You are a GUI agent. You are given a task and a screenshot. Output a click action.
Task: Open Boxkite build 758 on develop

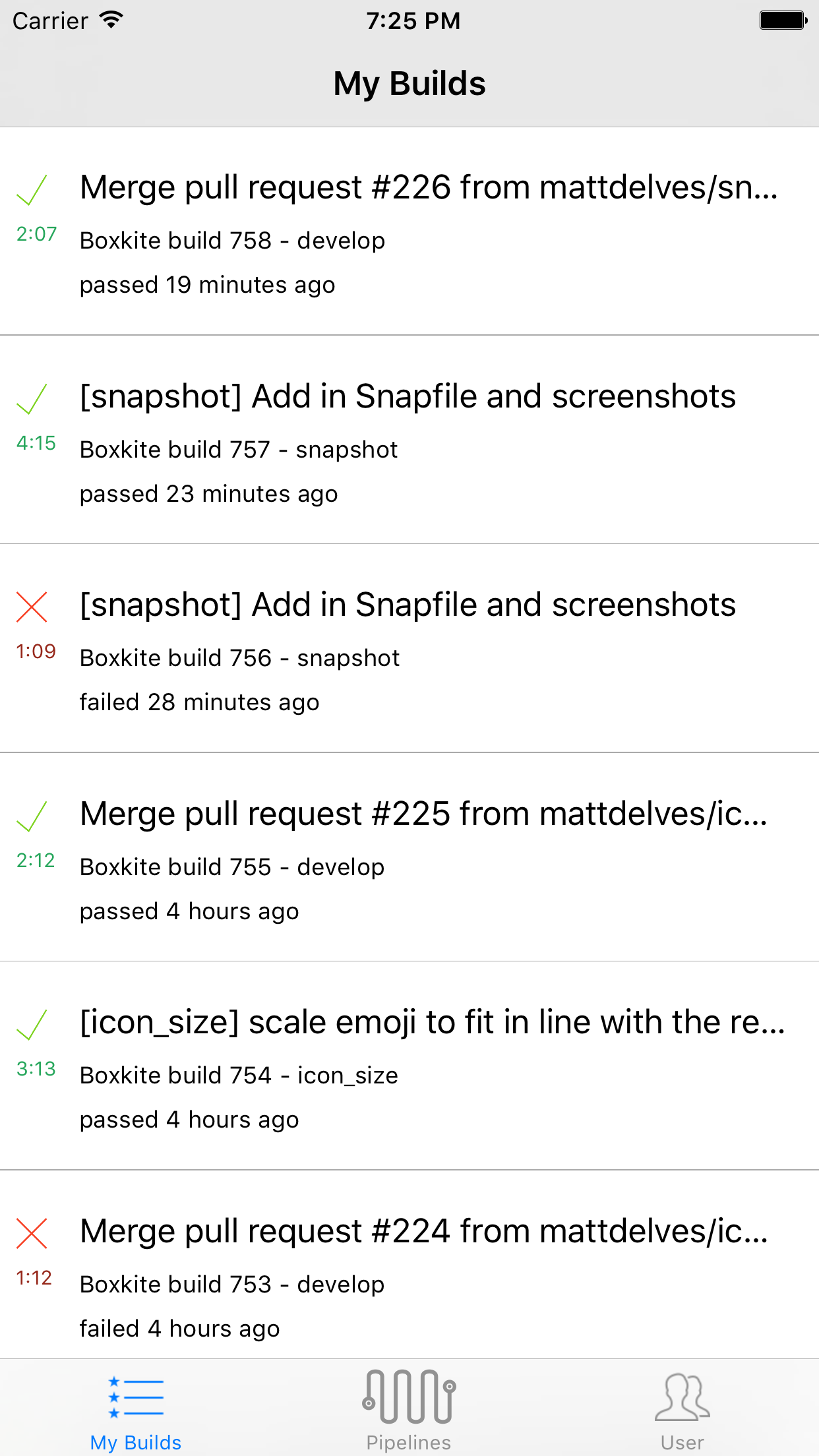(409, 232)
